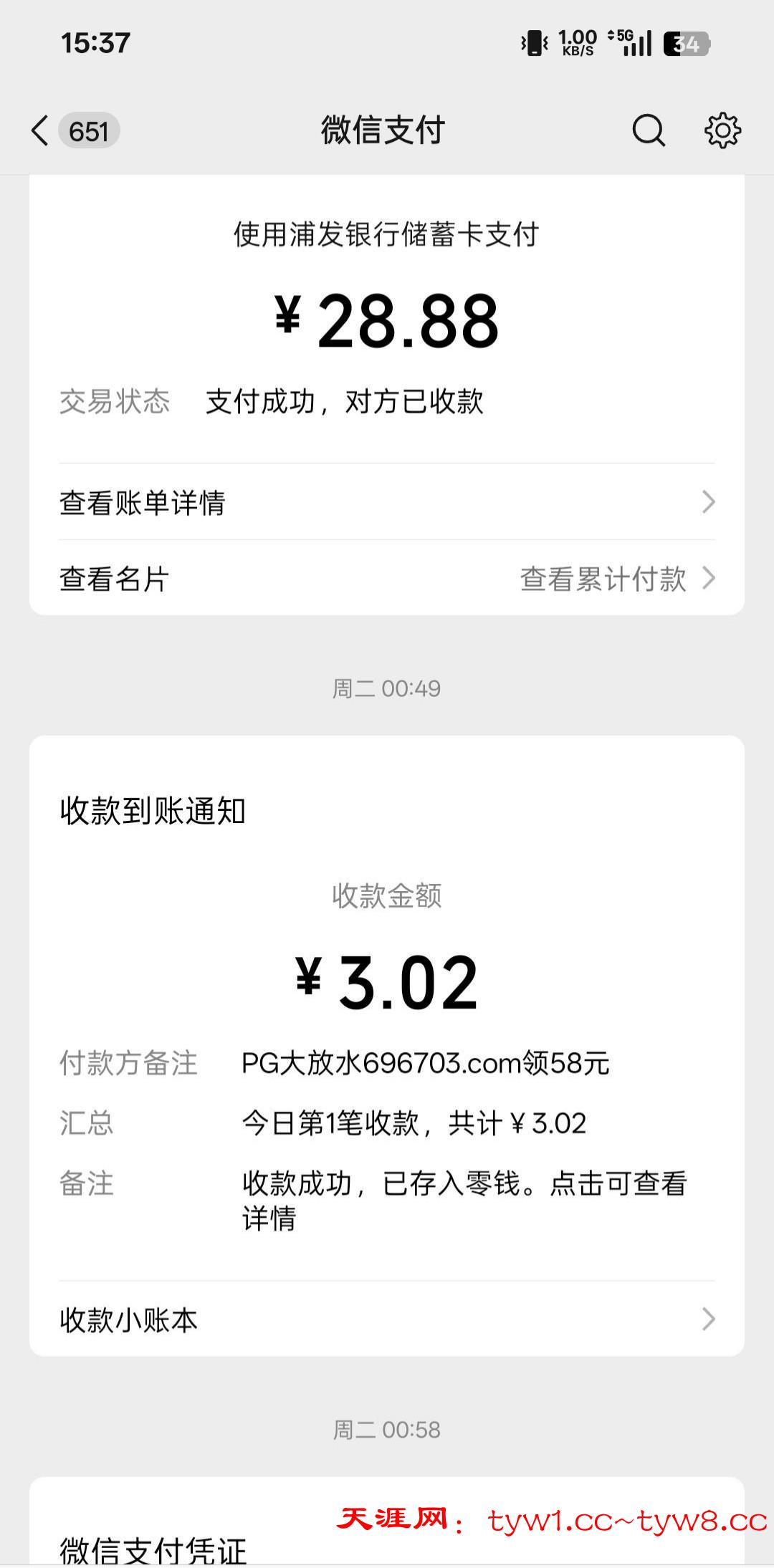The height and width of the screenshot is (1568, 774).
Task: Open 查看账单详情 for the ¥28.88 payment
Action: (x=387, y=502)
